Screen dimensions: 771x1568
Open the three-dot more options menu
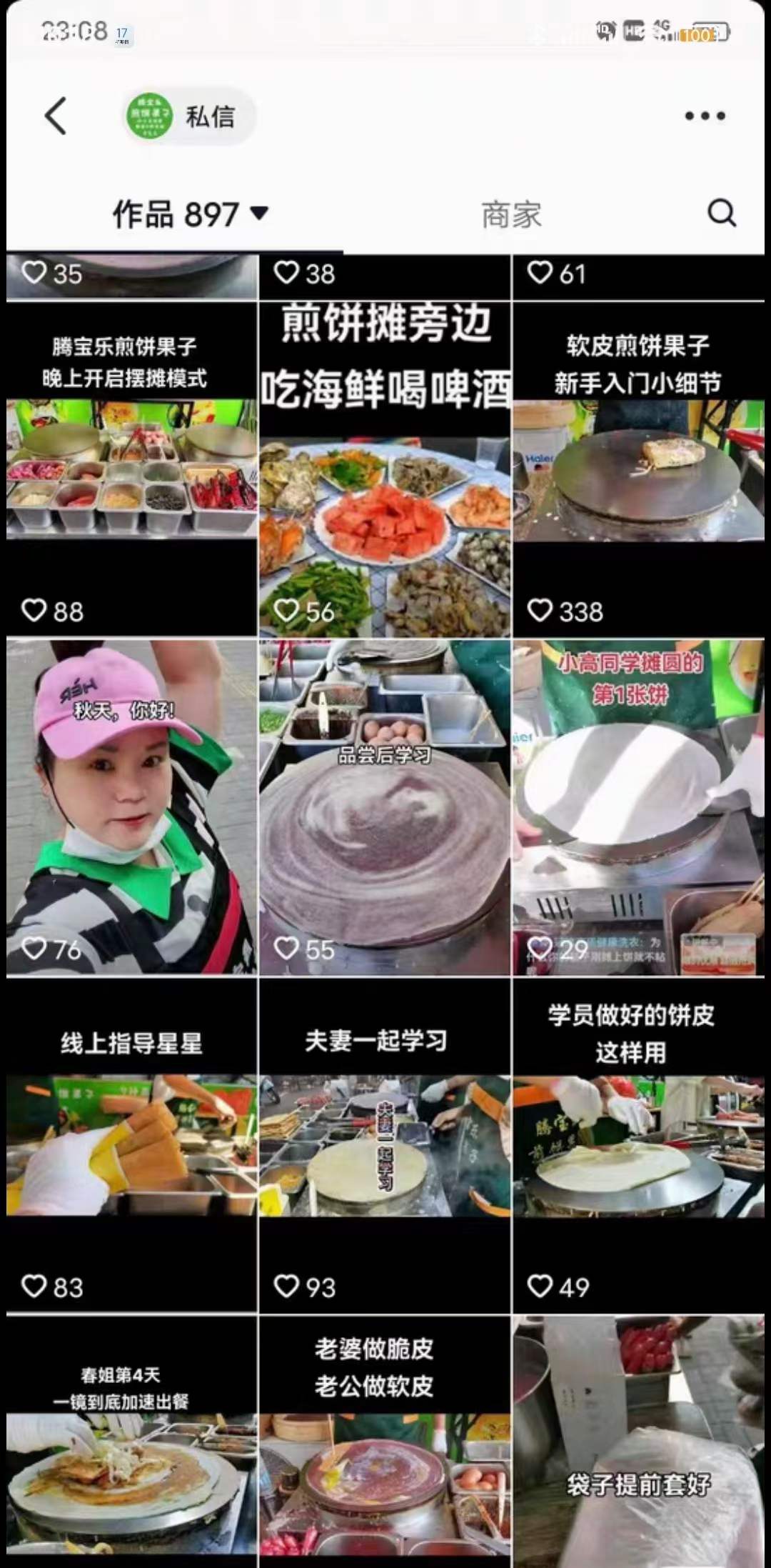(704, 114)
